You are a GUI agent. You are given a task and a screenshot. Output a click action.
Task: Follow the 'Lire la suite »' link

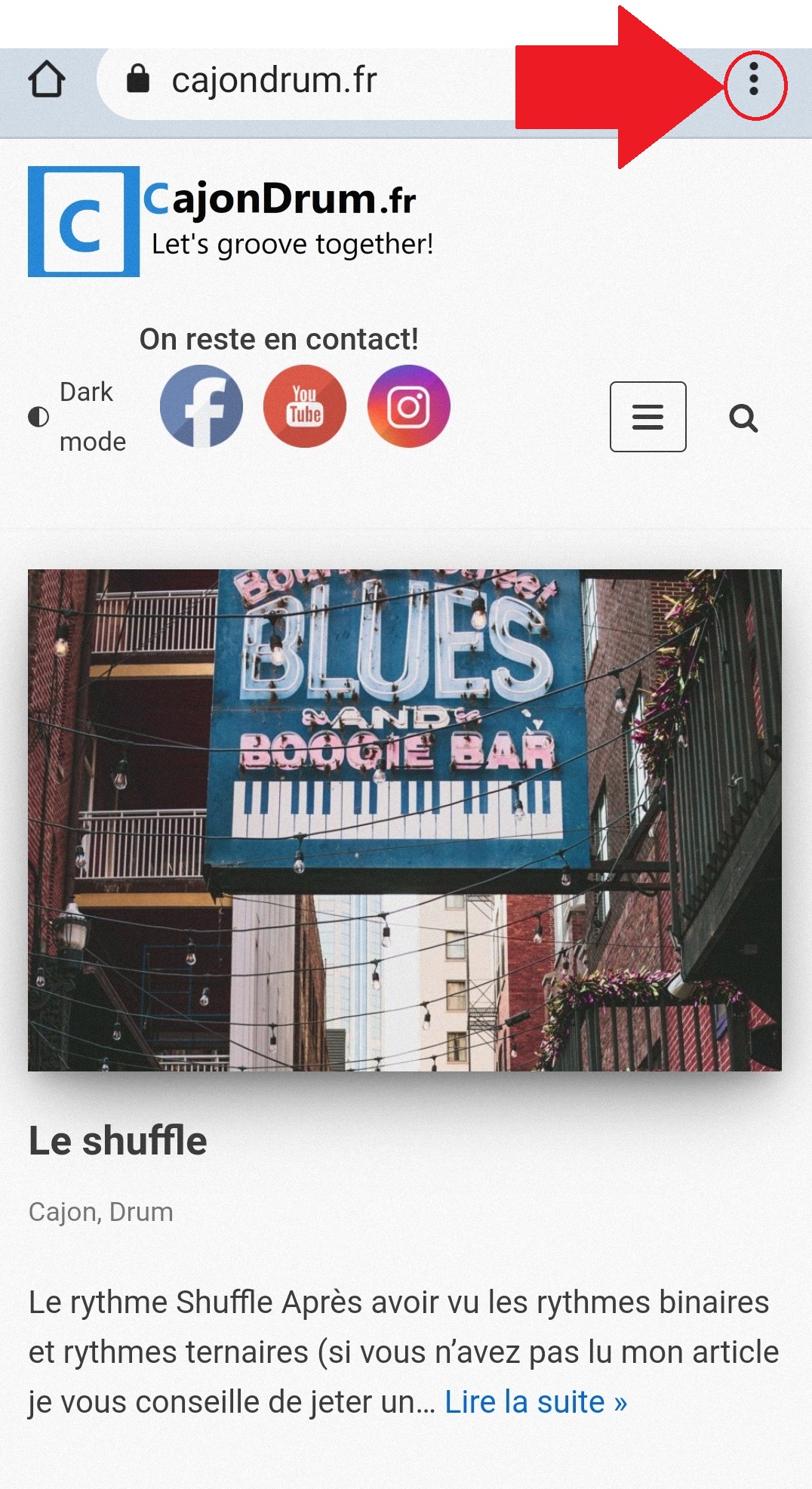[536, 1402]
